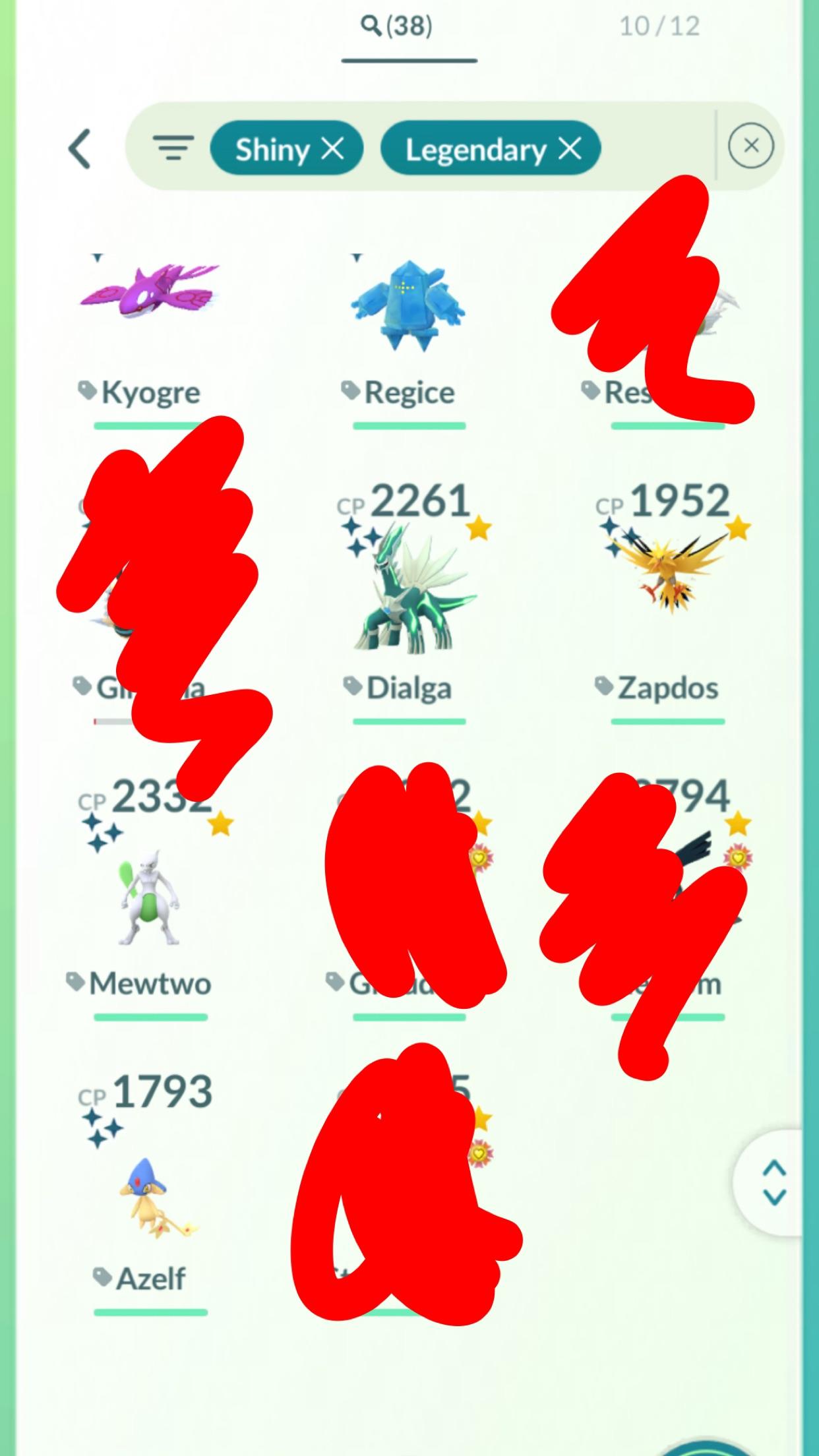Image resolution: width=819 pixels, height=1456 pixels.
Task: Remove the Legendary filter chip
Action: tap(570, 149)
